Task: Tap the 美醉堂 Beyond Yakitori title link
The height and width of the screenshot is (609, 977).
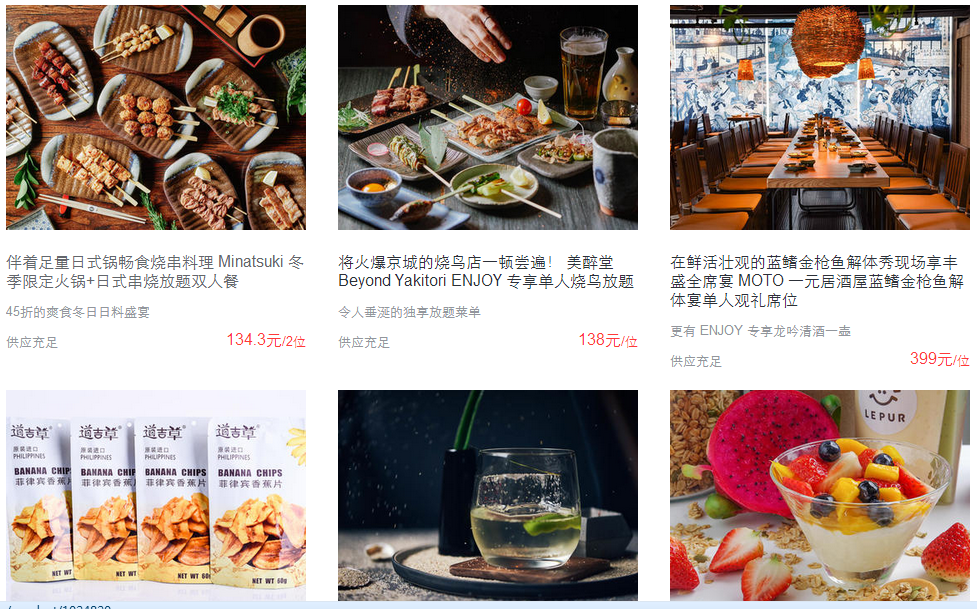Action: point(486,272)
